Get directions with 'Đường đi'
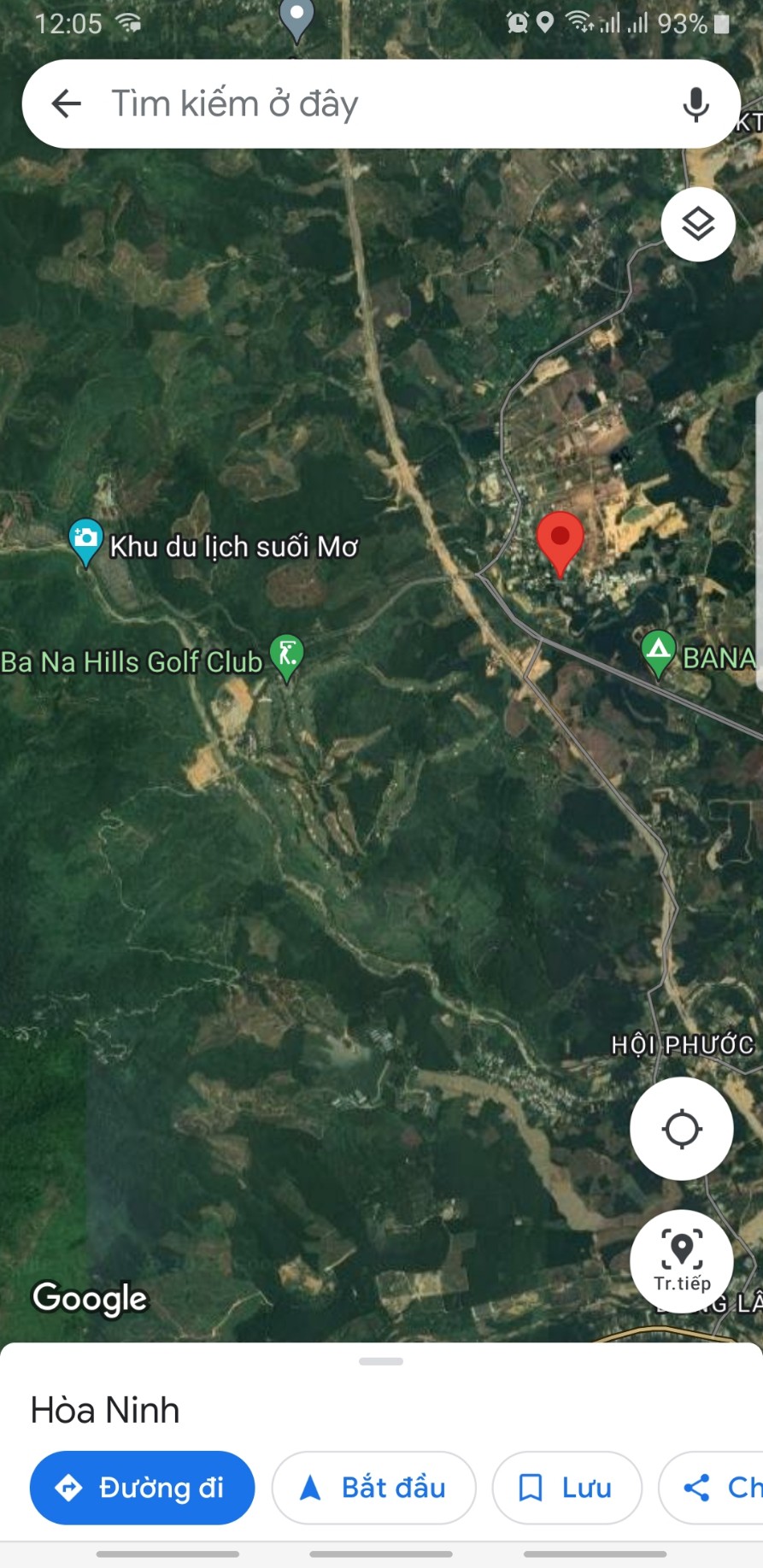Screen dimensions: 763x1568 click(142, 1488)
